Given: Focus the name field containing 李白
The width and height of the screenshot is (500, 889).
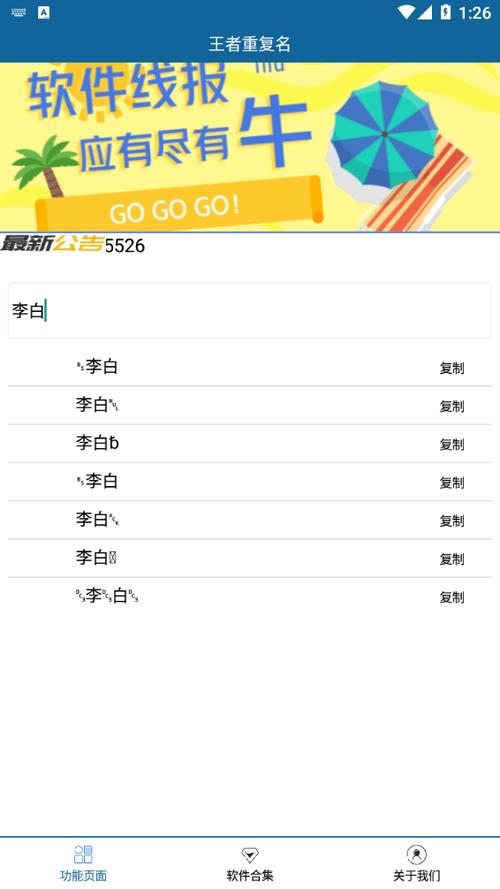Looking at the screenshot, I should click(249, 311).
